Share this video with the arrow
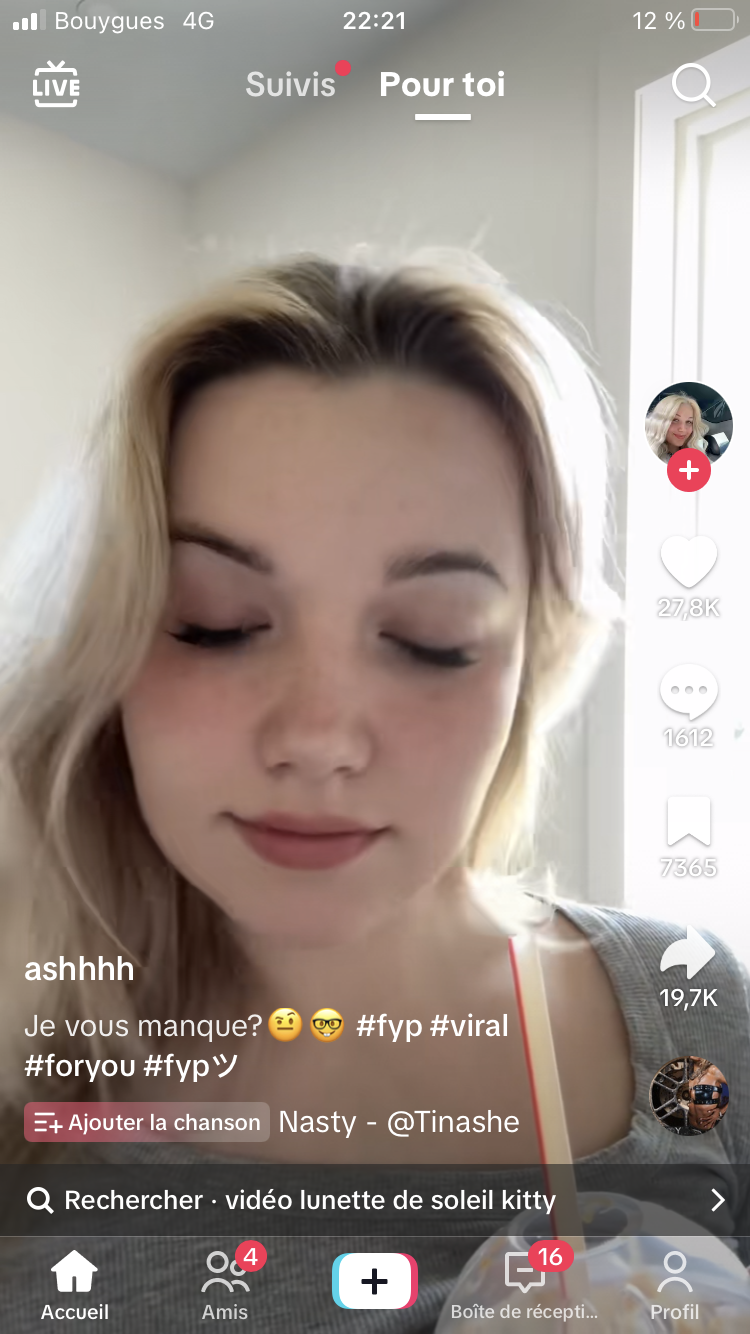The image size is (750, 1334). (689, 955)
